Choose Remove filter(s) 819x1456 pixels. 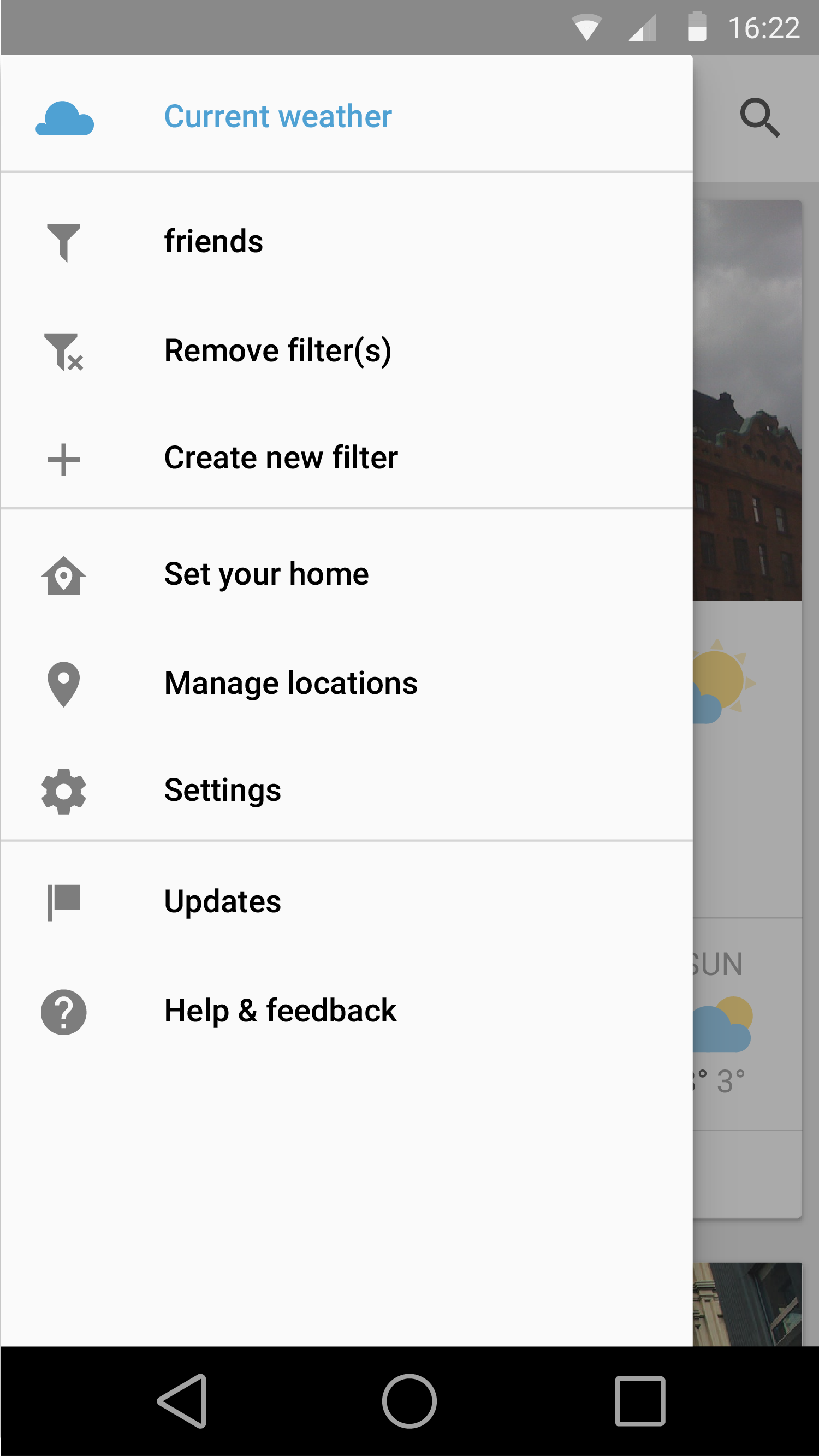[x=277, y=350]
